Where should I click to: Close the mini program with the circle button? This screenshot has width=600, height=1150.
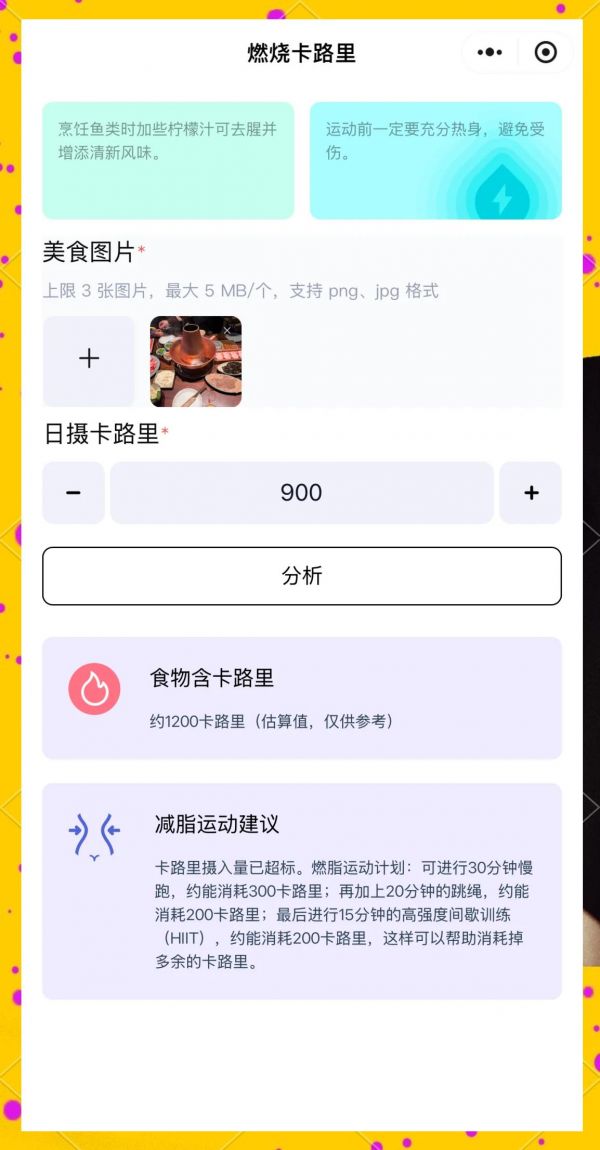(545, 53)
